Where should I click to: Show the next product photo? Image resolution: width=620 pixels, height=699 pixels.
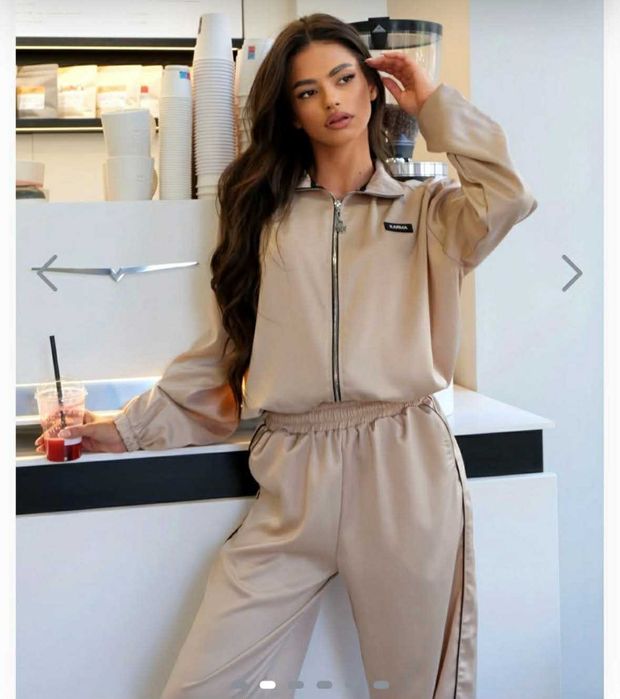click(x=571, y=273)
